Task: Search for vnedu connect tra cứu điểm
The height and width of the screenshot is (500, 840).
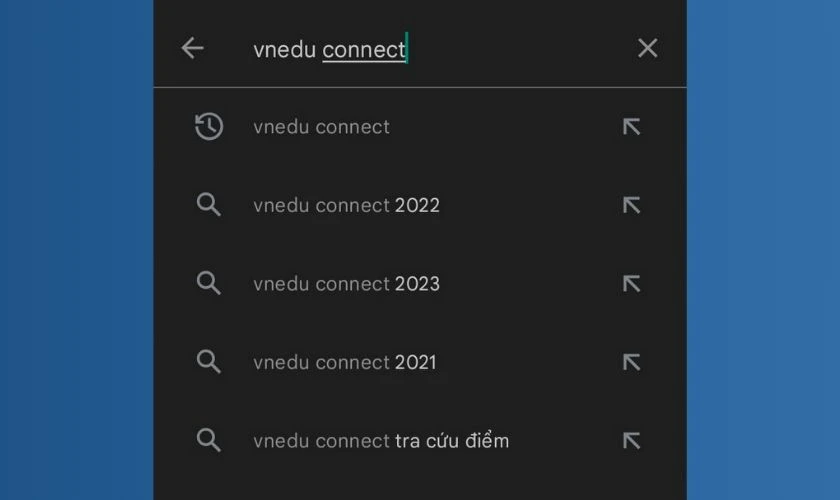Action: tap(381, 440)
